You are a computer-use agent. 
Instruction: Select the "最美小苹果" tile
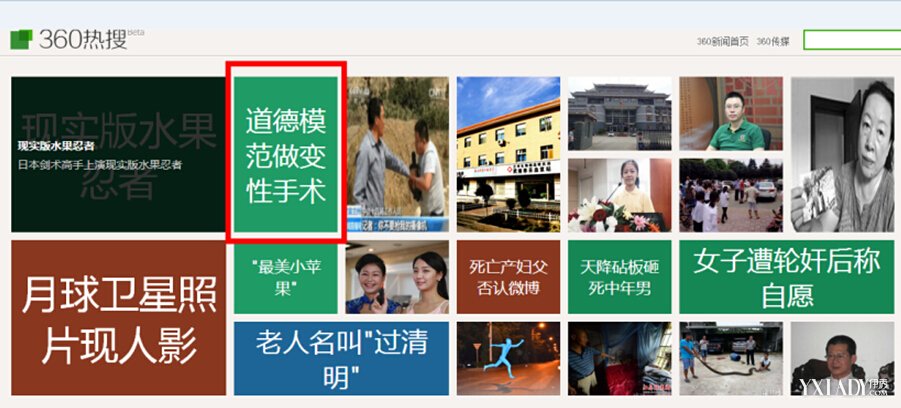pos(287,277)
